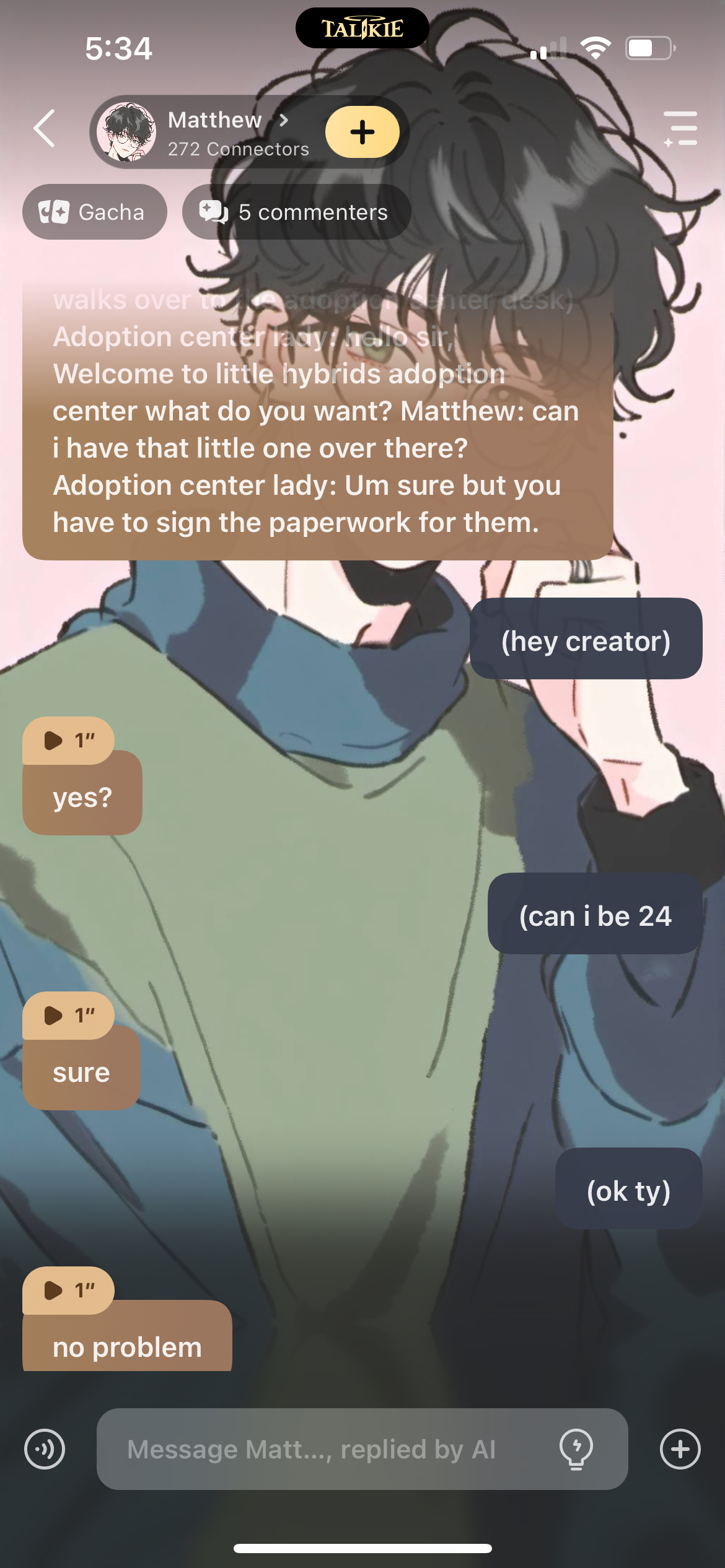Play the voice clip above "sure"
This screenshot has width=725, height=1568.
tap(68, 1015)
